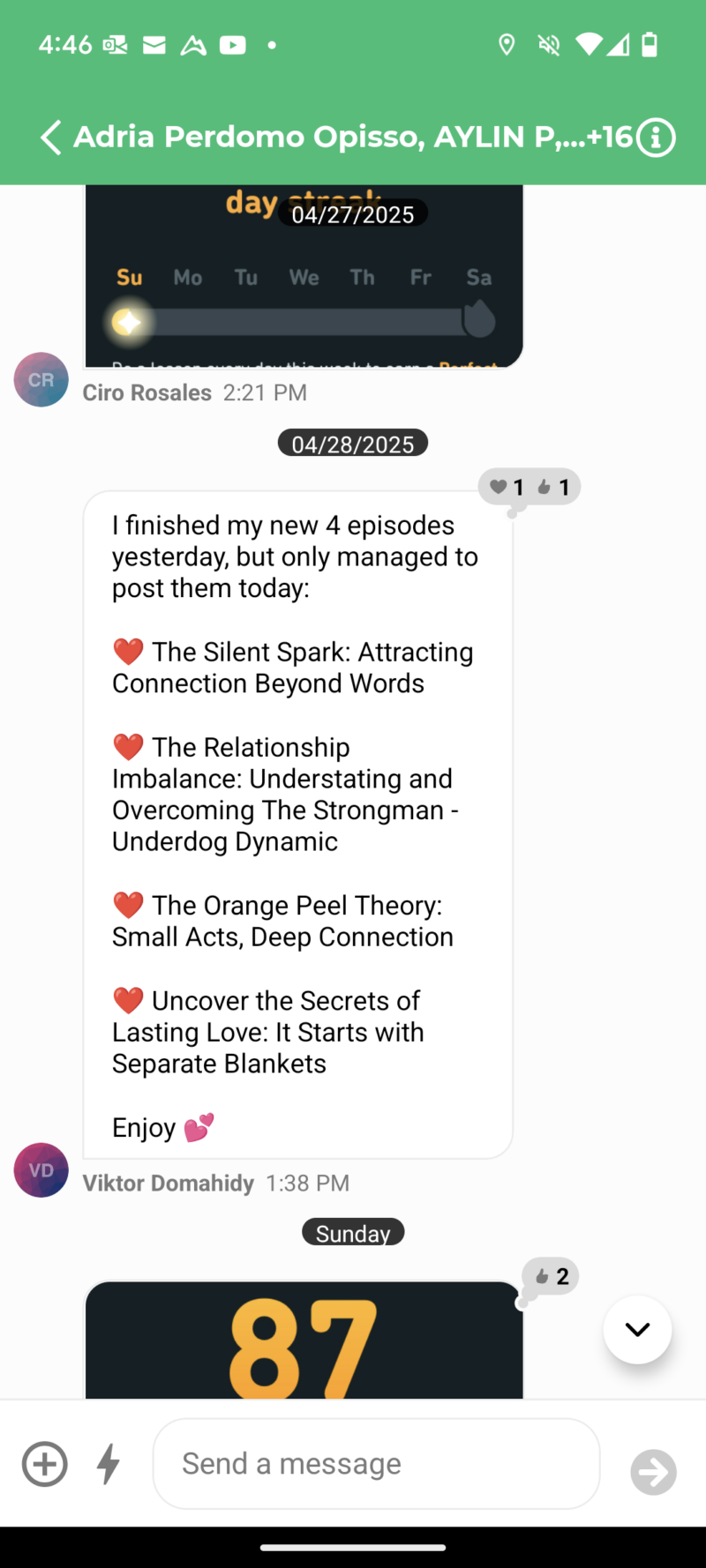
Task: Focus the Send a message field
Action: click(376, 1465)
